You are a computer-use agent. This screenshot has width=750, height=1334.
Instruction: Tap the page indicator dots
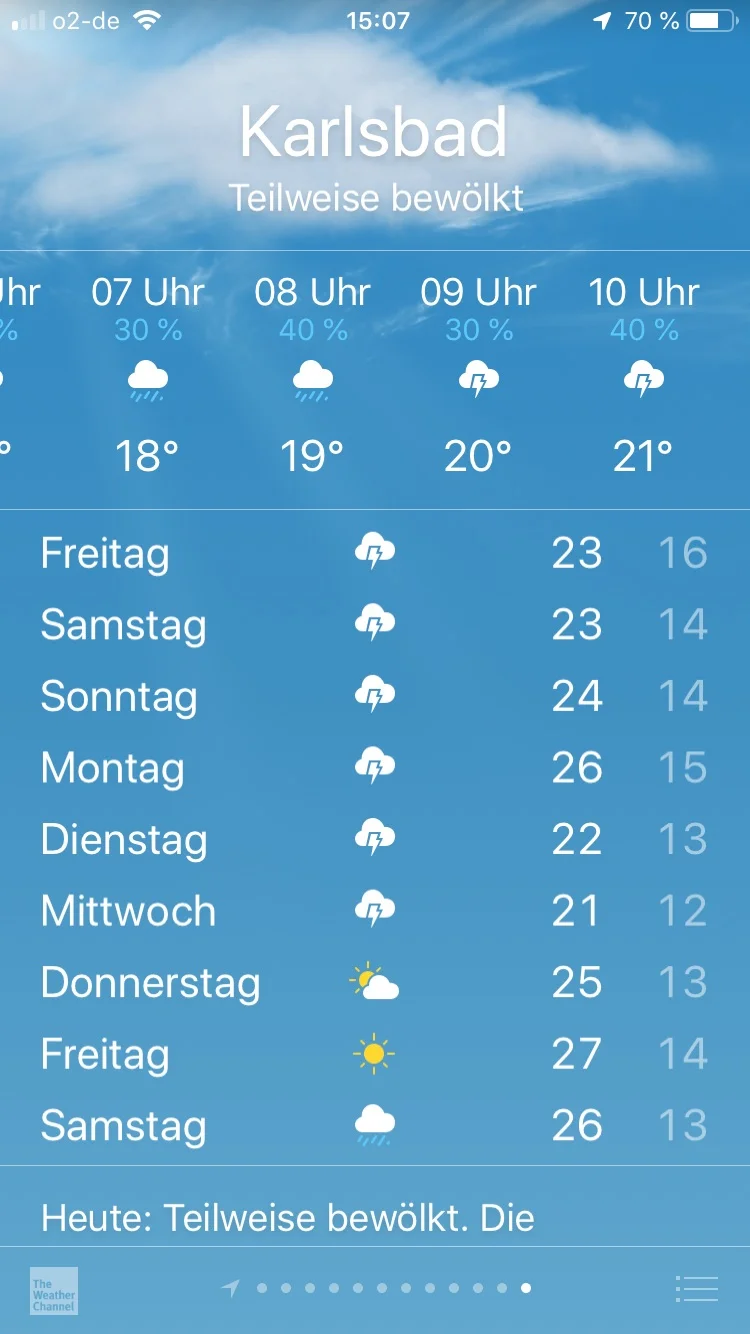click(x=381, y=1289)
